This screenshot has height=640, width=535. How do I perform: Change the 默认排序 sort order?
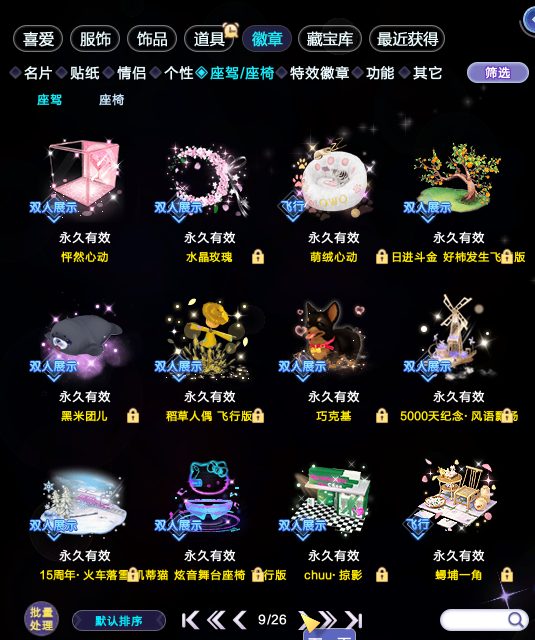tap(119, 621)
